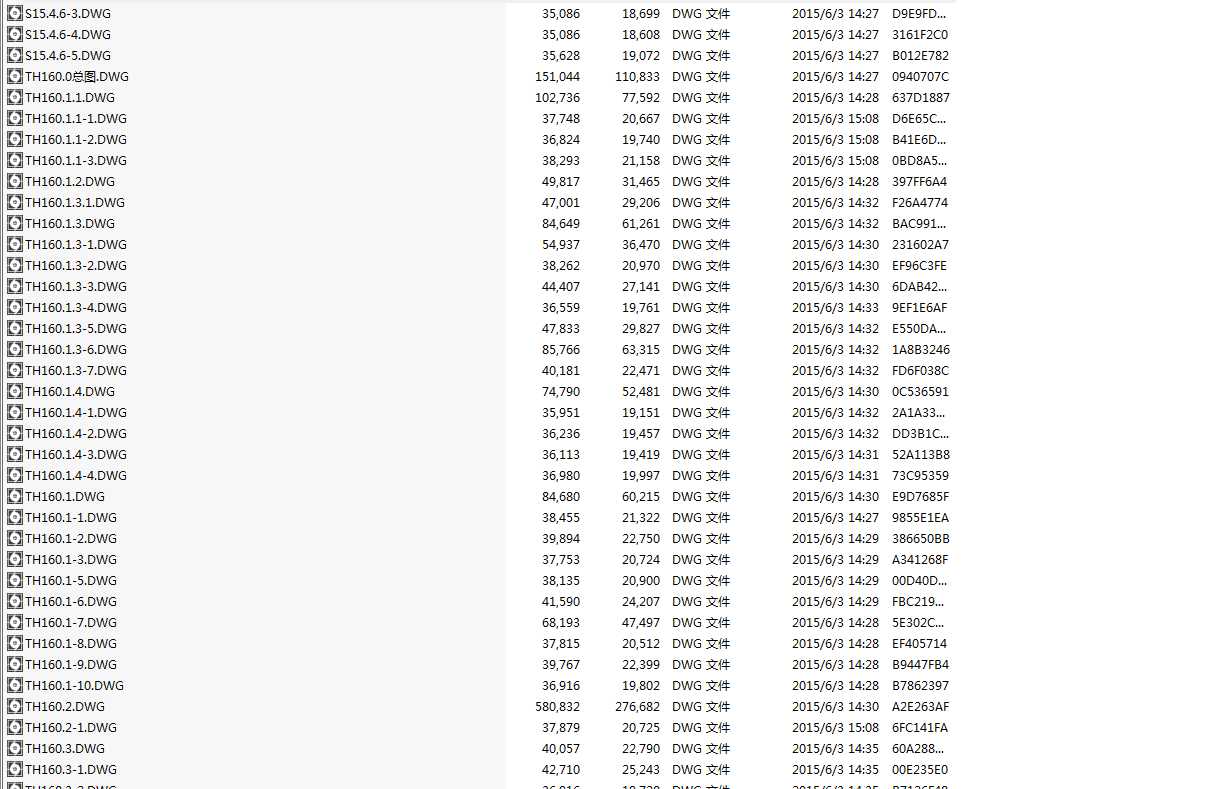Open TH160.1.1.DWG drawing file
Viewport: 1226px width, 789px height.
pos(69,98)
